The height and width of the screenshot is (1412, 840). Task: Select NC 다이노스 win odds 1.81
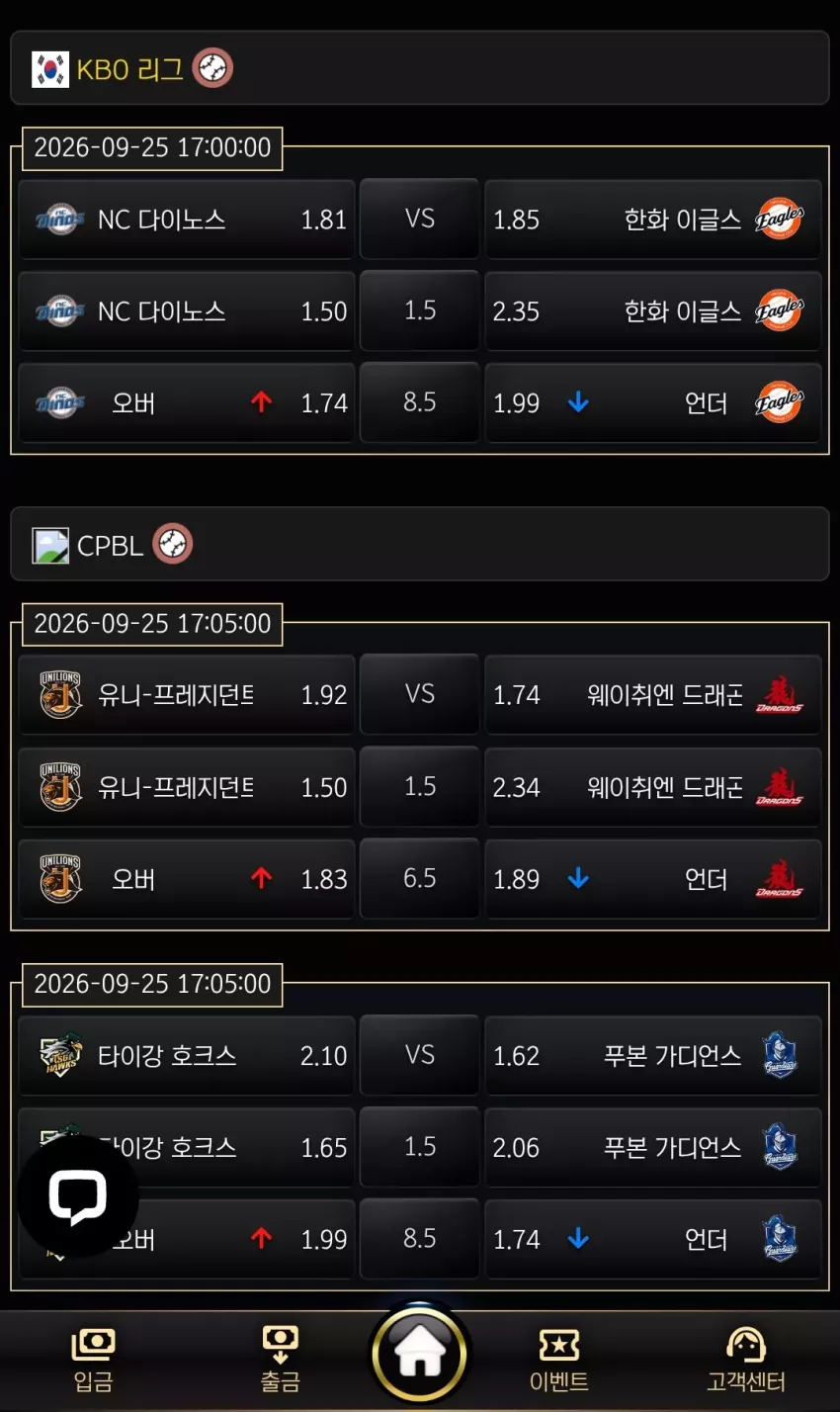click(x=187, y=219)
